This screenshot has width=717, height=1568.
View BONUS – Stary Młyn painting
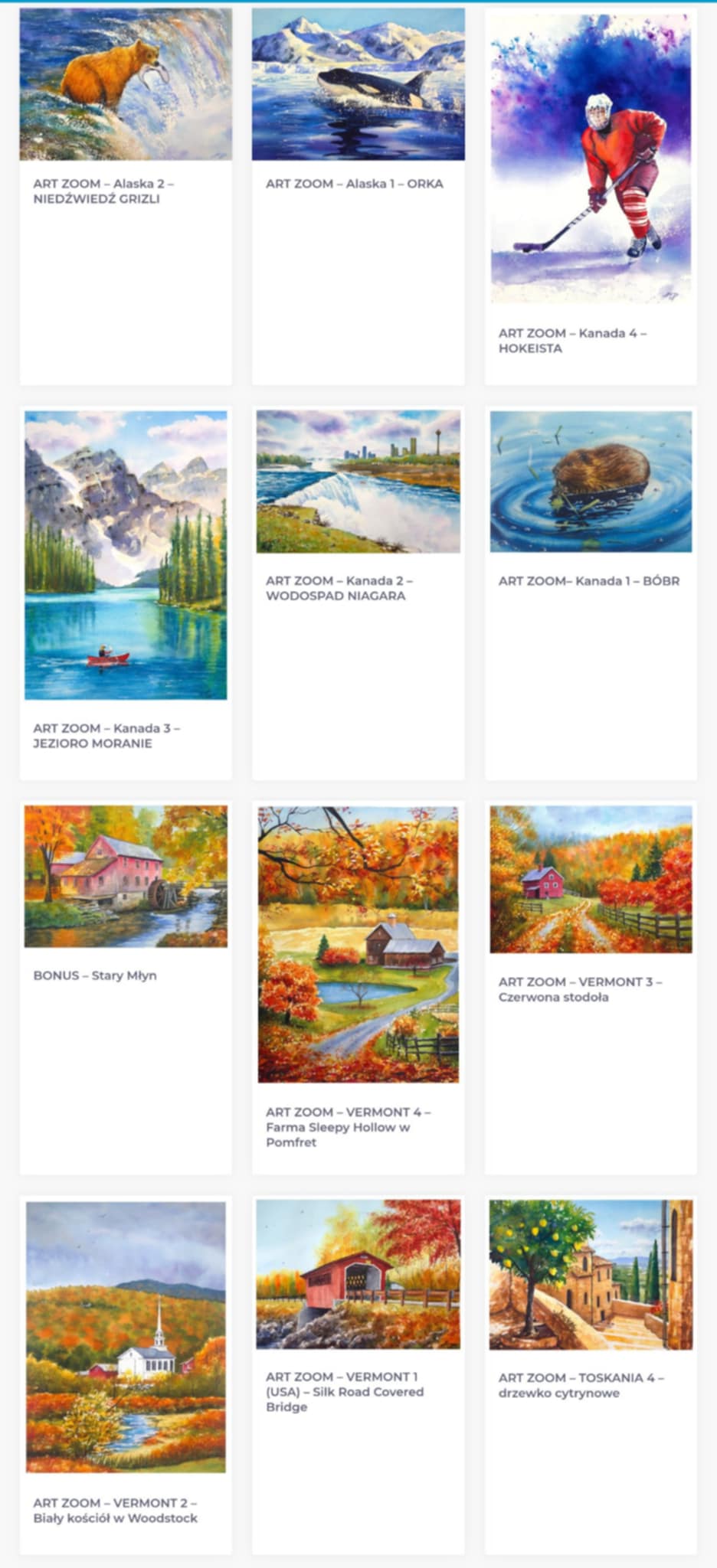126,876
